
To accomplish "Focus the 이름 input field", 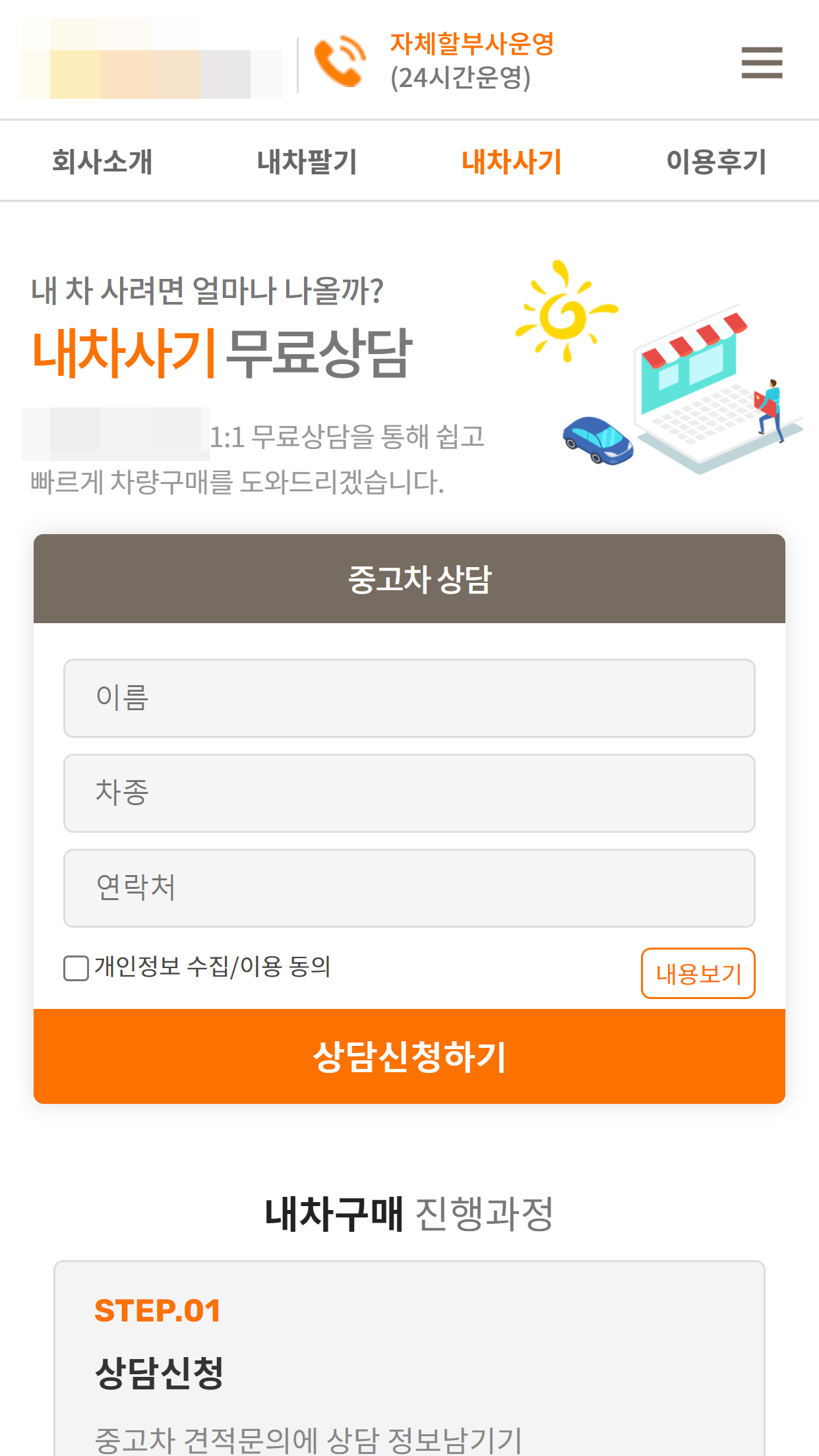I will pyautogui.click(x=409, y=698).
